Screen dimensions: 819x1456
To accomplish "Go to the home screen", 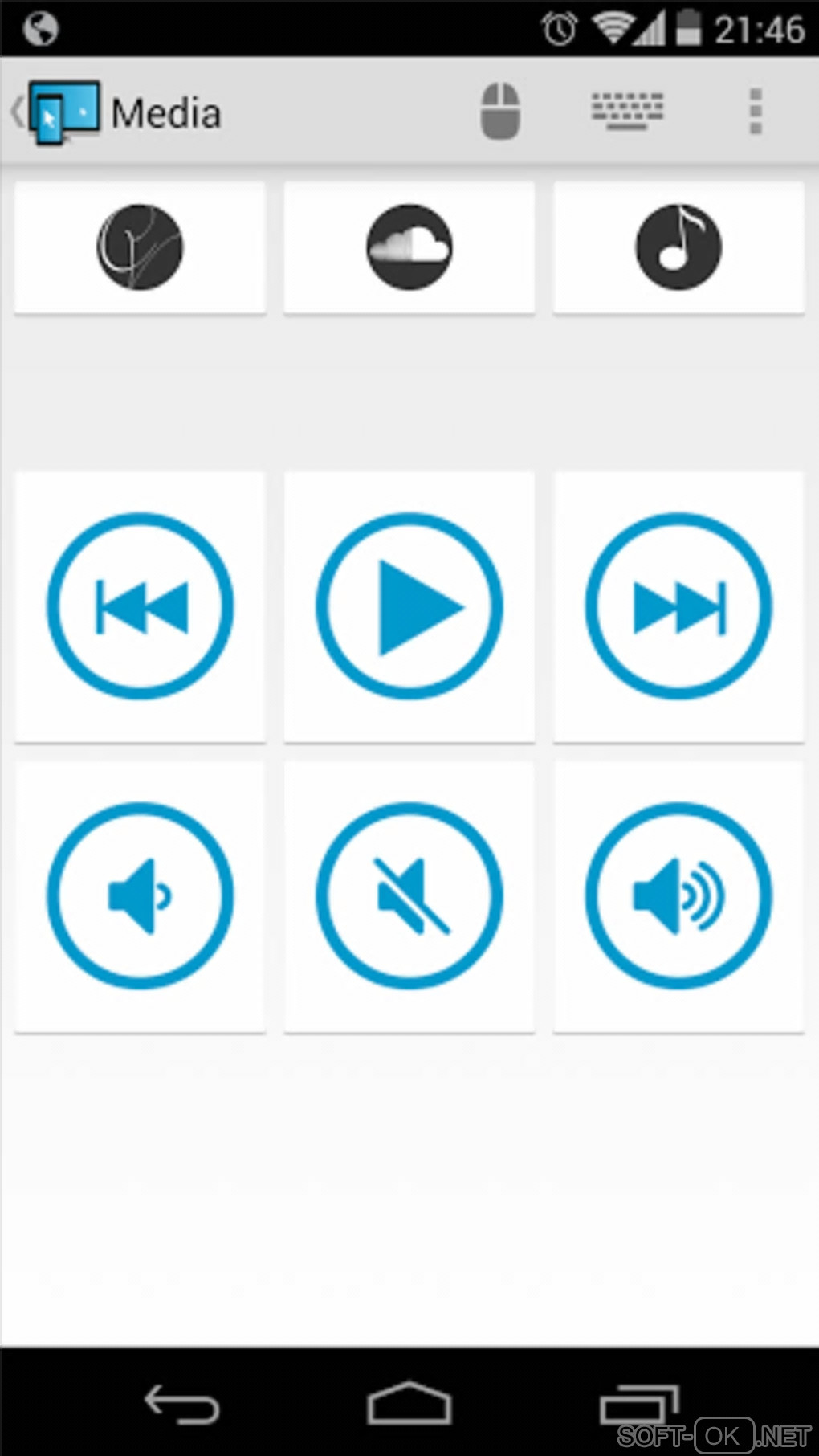I will [409, 1404].
